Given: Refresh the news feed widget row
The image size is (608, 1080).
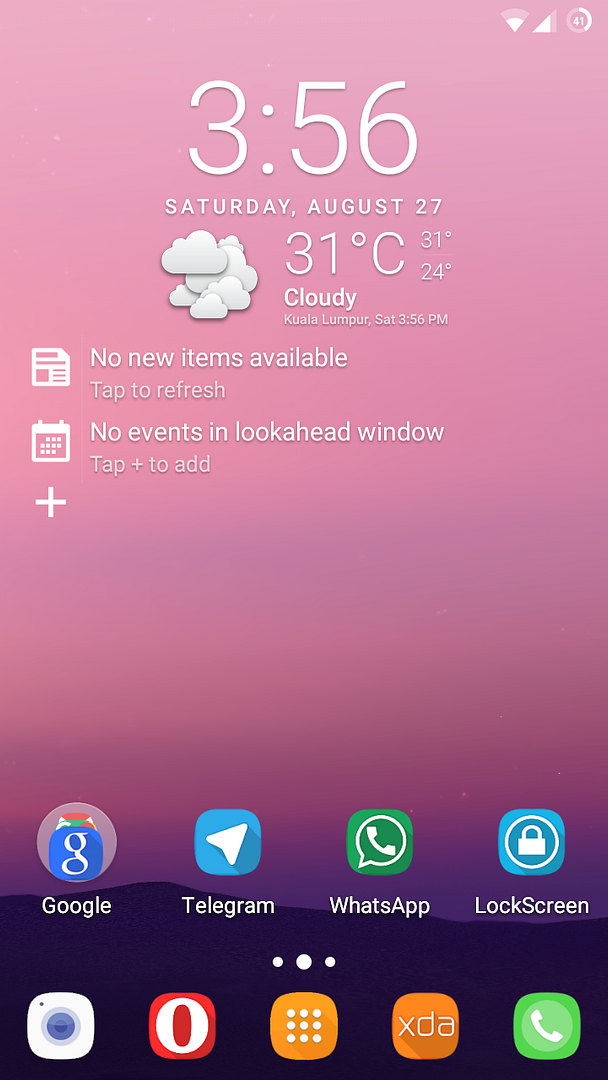Looking at the screenshot, I should pos(218,371).
